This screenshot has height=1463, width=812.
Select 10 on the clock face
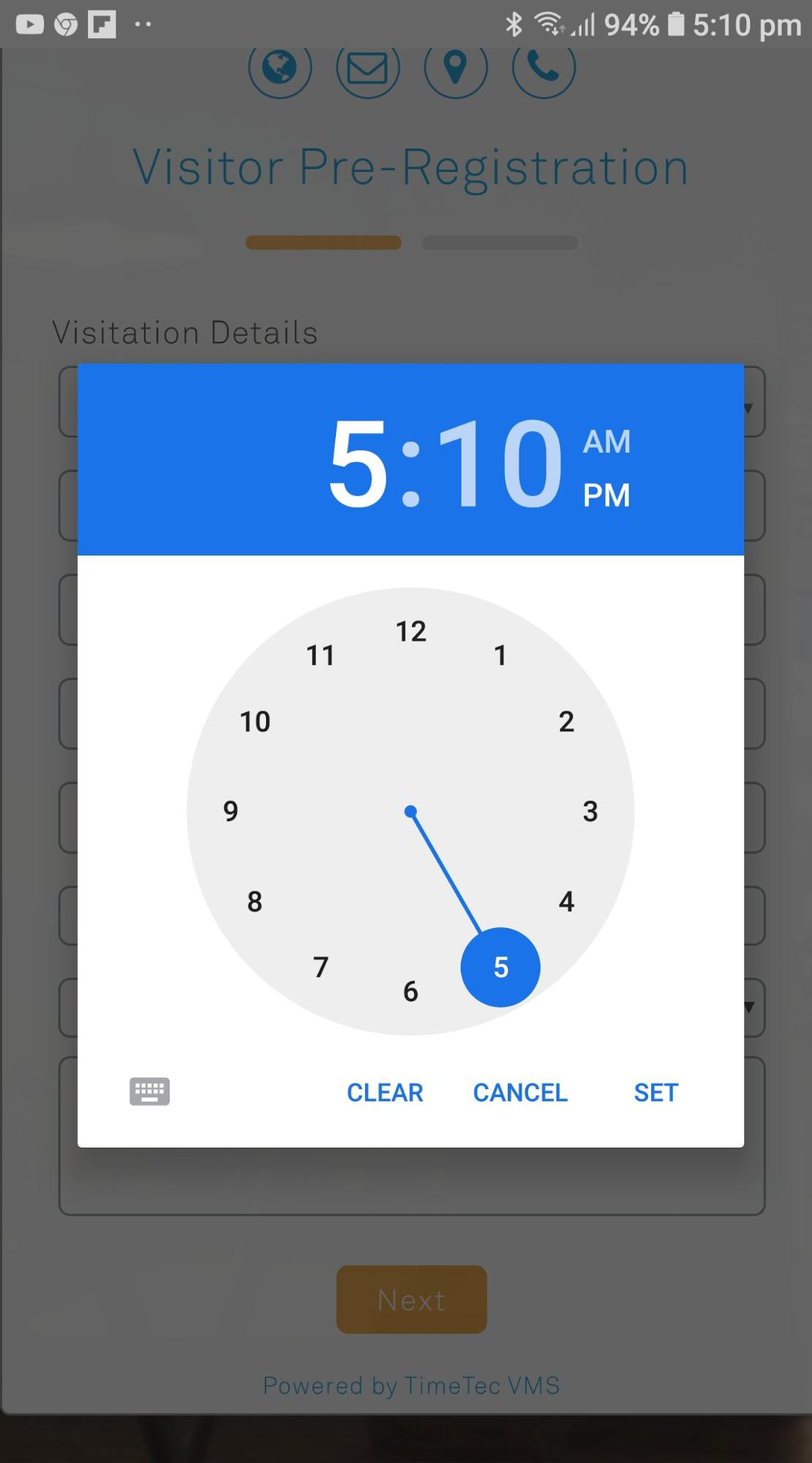[255, 721]
